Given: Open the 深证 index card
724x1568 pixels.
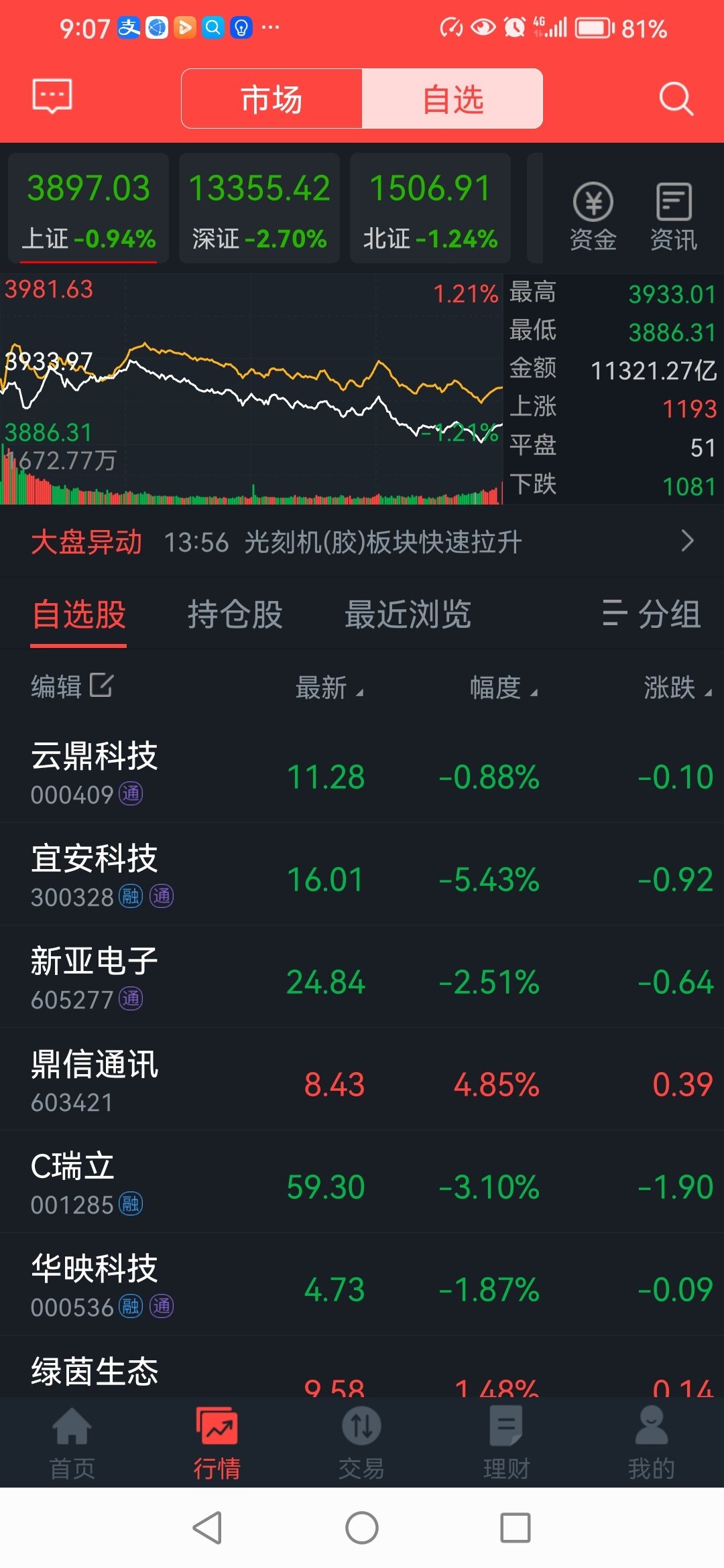Looking at the screenshot, I should (x=259, y=208).
